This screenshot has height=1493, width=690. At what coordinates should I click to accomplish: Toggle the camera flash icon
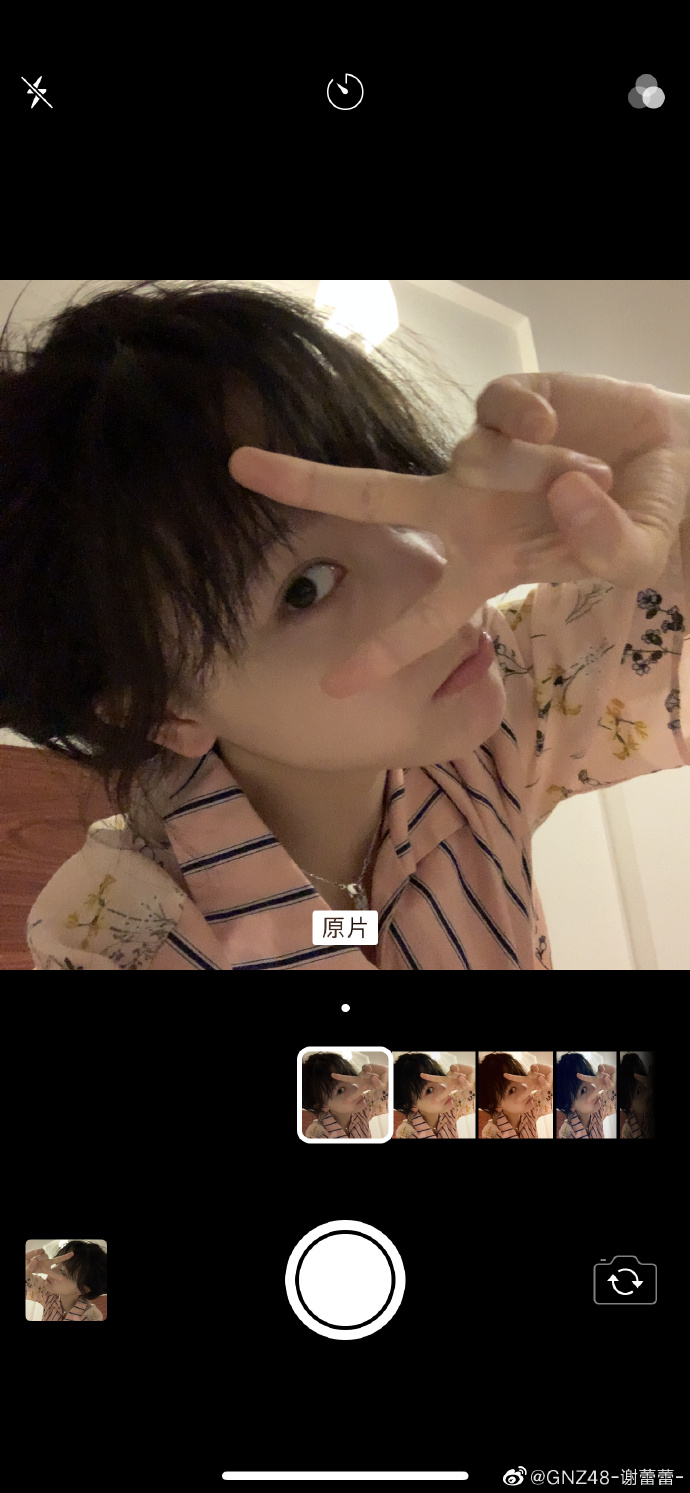point(37,93)
